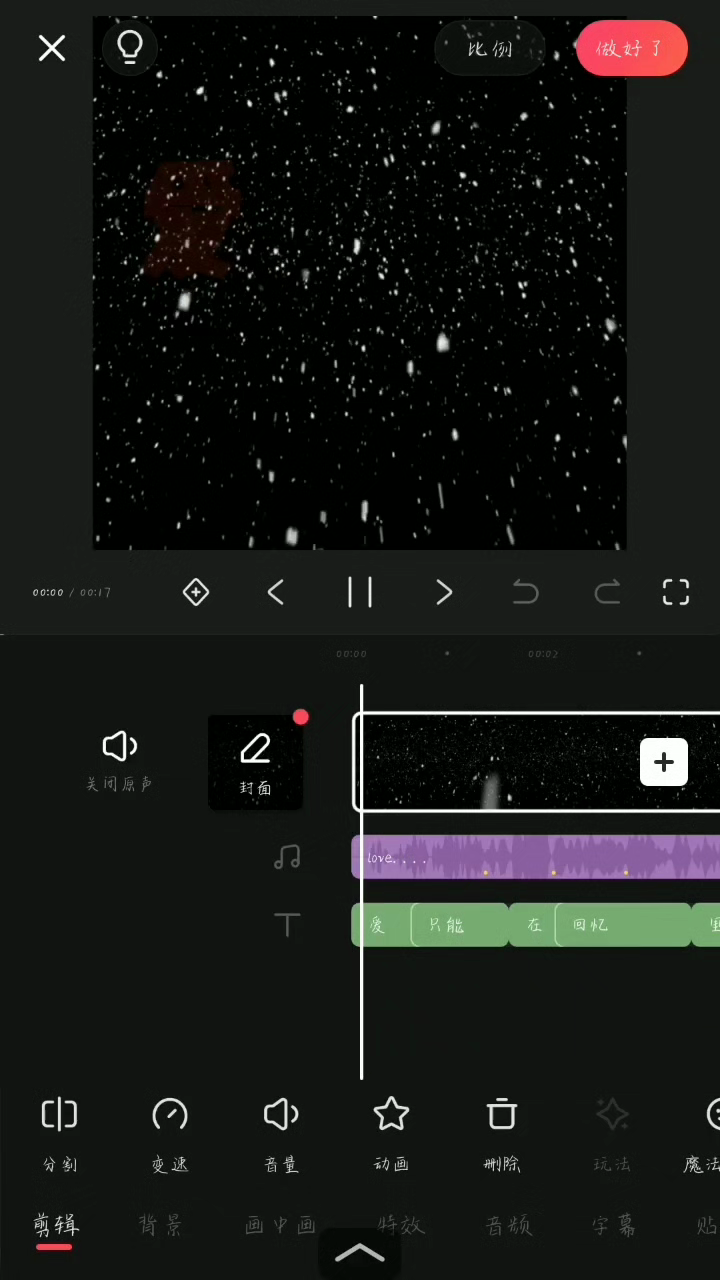Add a clip with the plus button

click(664, 762)
